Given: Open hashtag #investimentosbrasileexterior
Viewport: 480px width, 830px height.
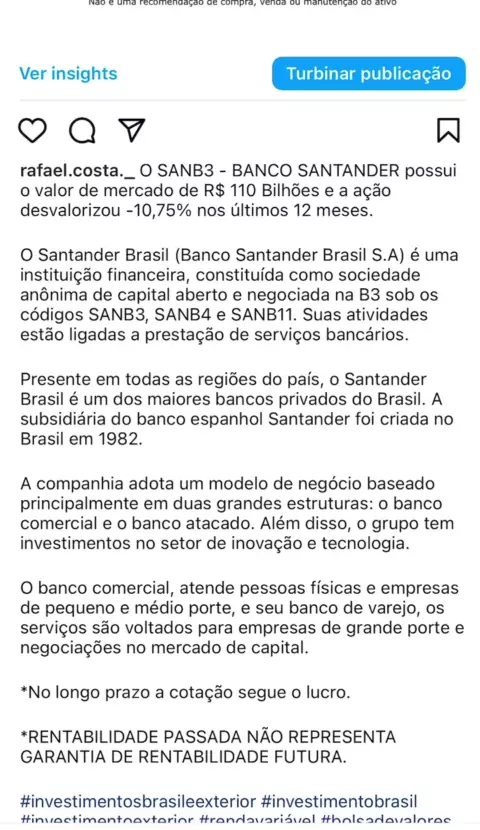Looking at the screenshot, I should coord(138,801).
